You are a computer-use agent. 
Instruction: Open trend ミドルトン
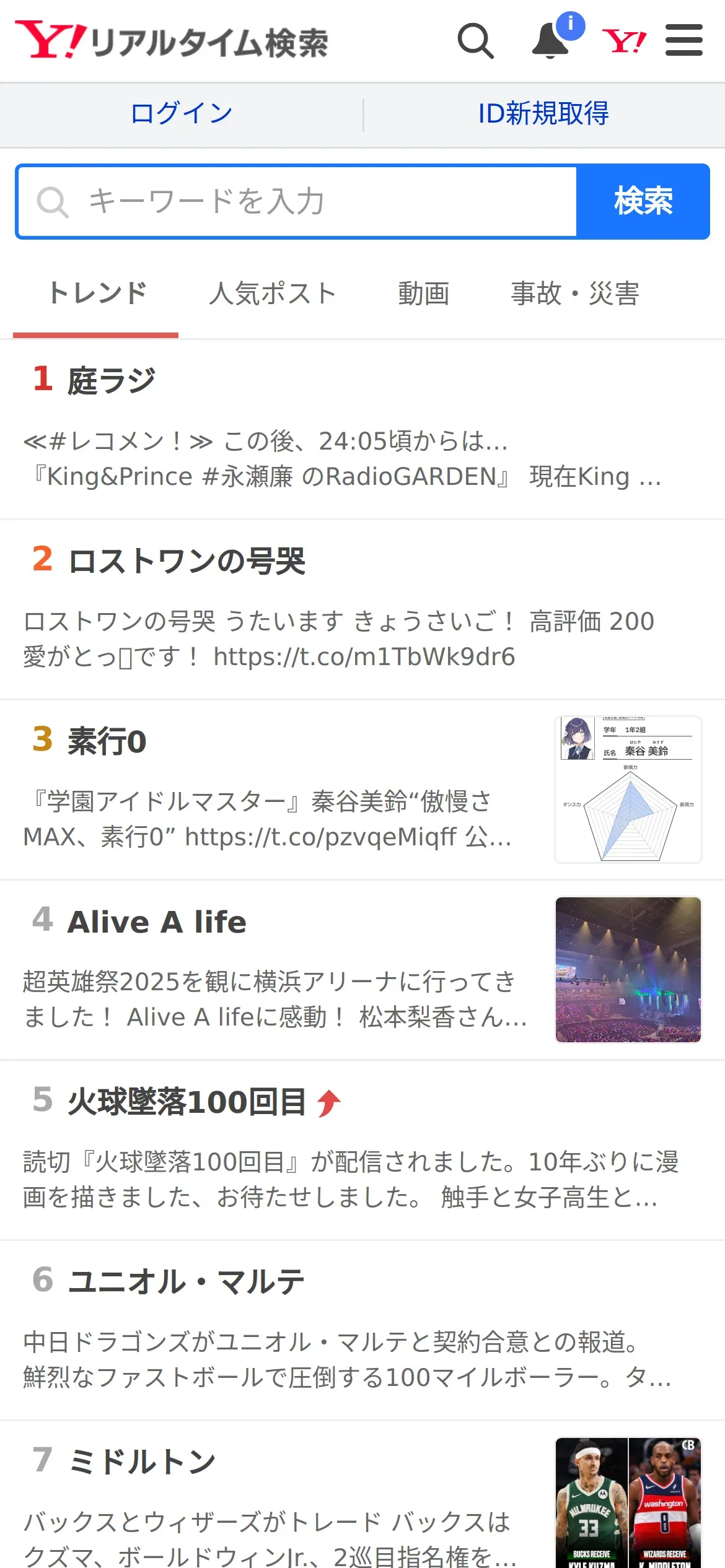tap(362, 1495)
